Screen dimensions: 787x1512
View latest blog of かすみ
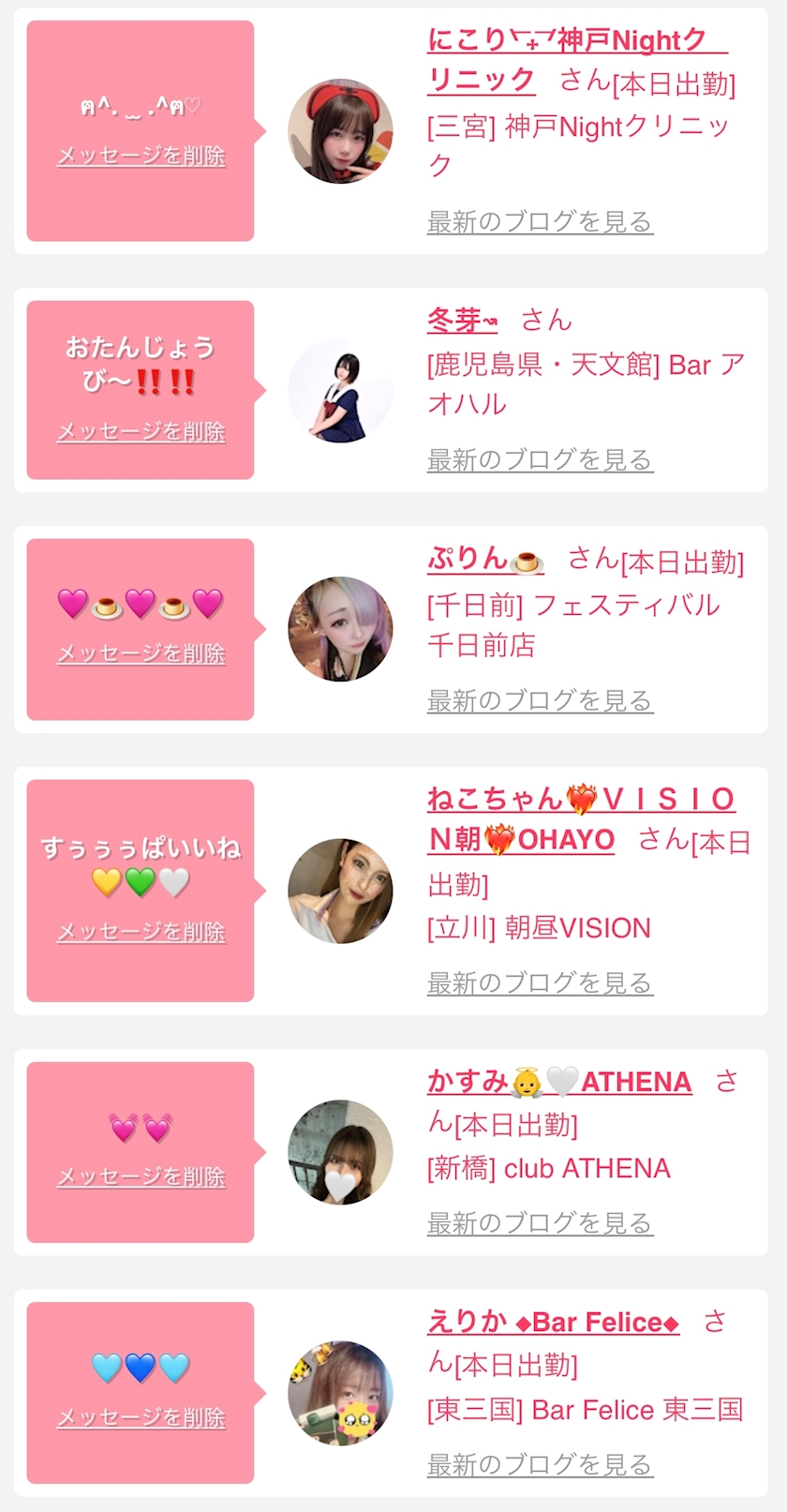[x=540, y=1222]
